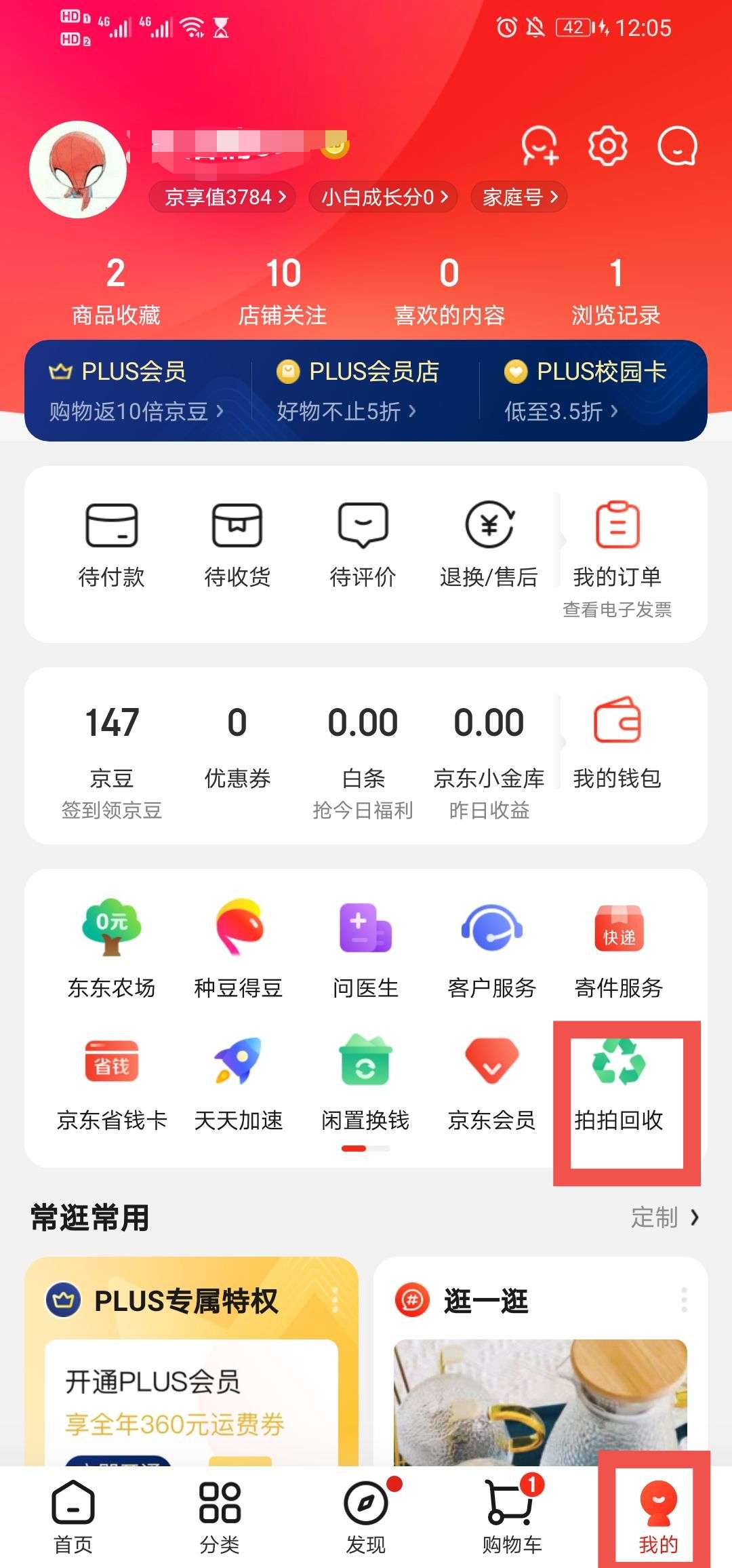Open the settings gear icon
The width and height of the screenshot is (732, 1568).
tap(607, 144)
